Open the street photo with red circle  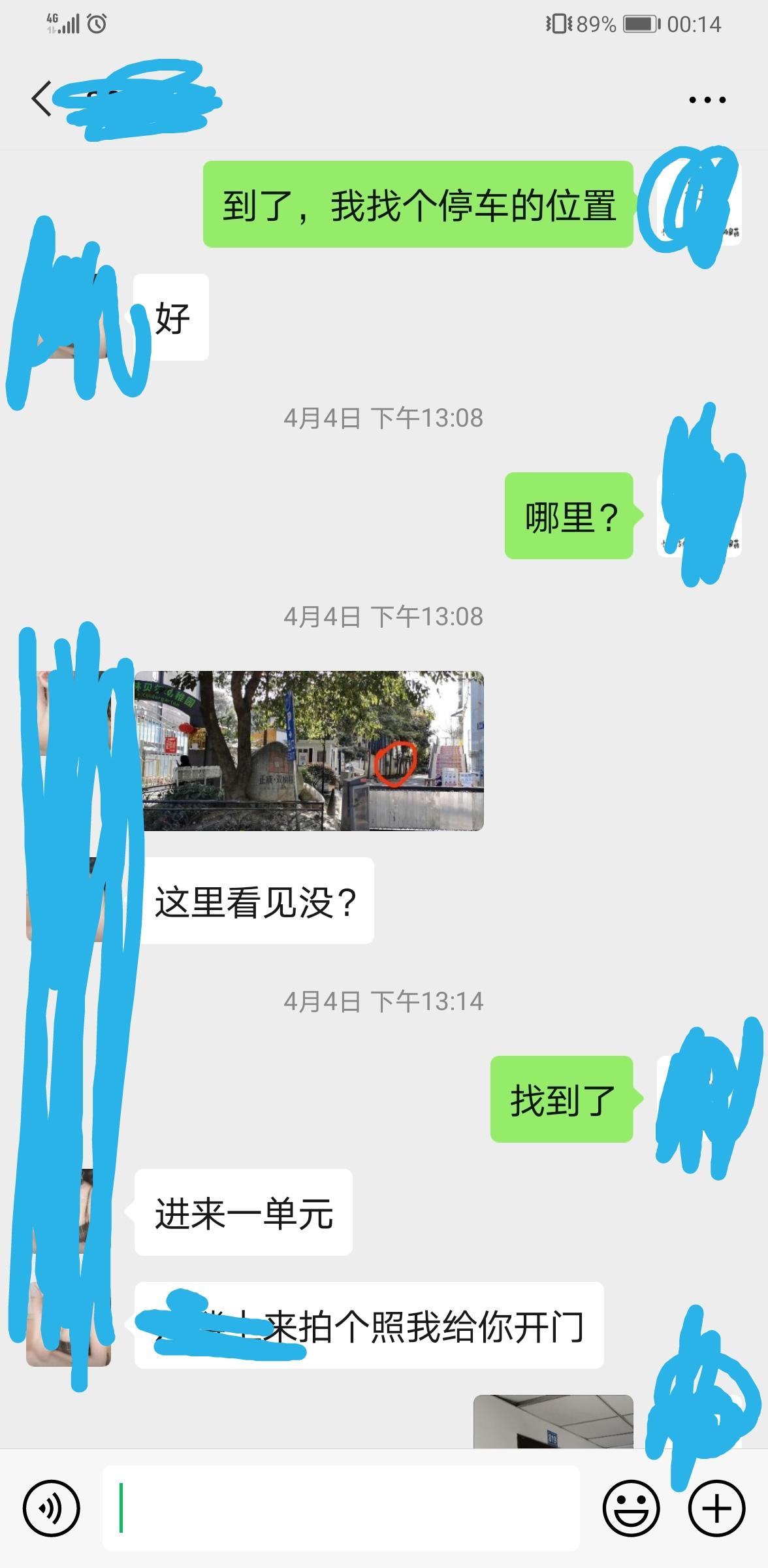[x=309, y=751]
